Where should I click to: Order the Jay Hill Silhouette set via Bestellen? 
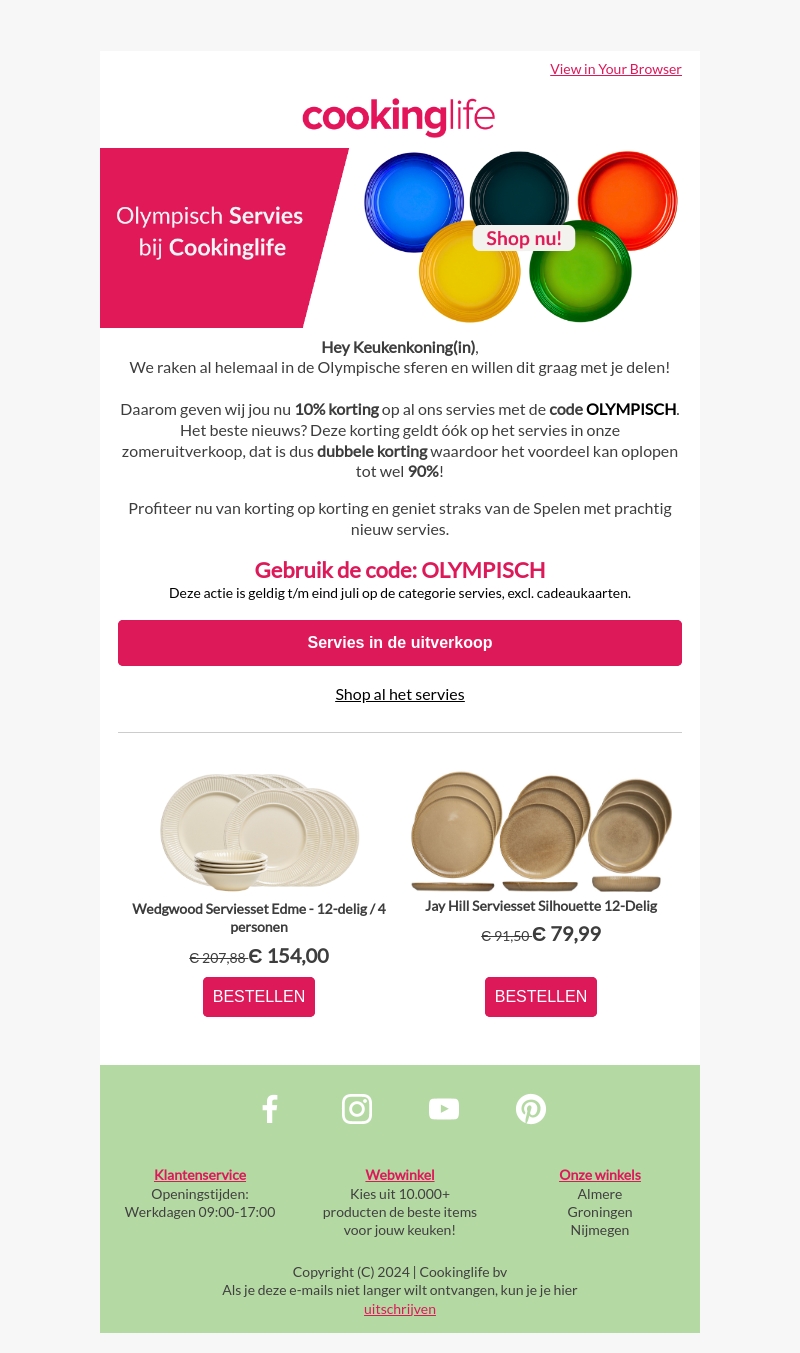coord(541,997)
